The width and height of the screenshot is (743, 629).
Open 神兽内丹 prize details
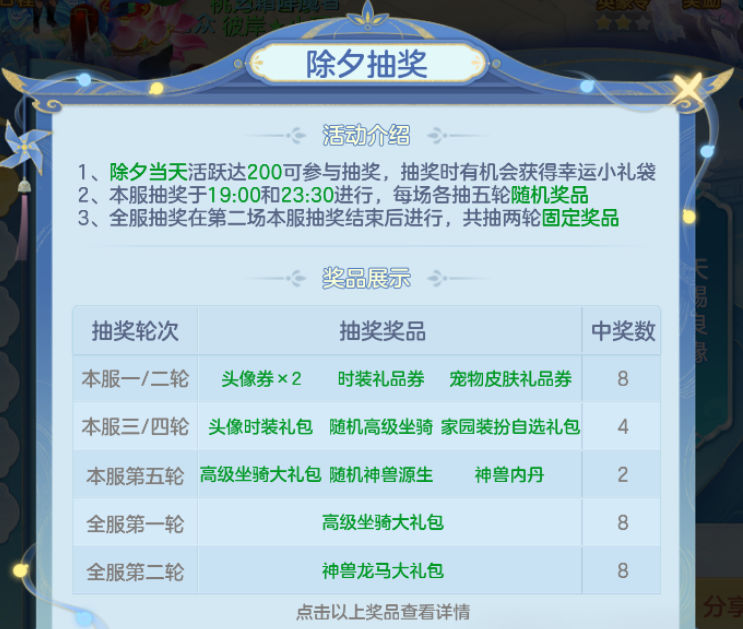[x=510, y=475]
